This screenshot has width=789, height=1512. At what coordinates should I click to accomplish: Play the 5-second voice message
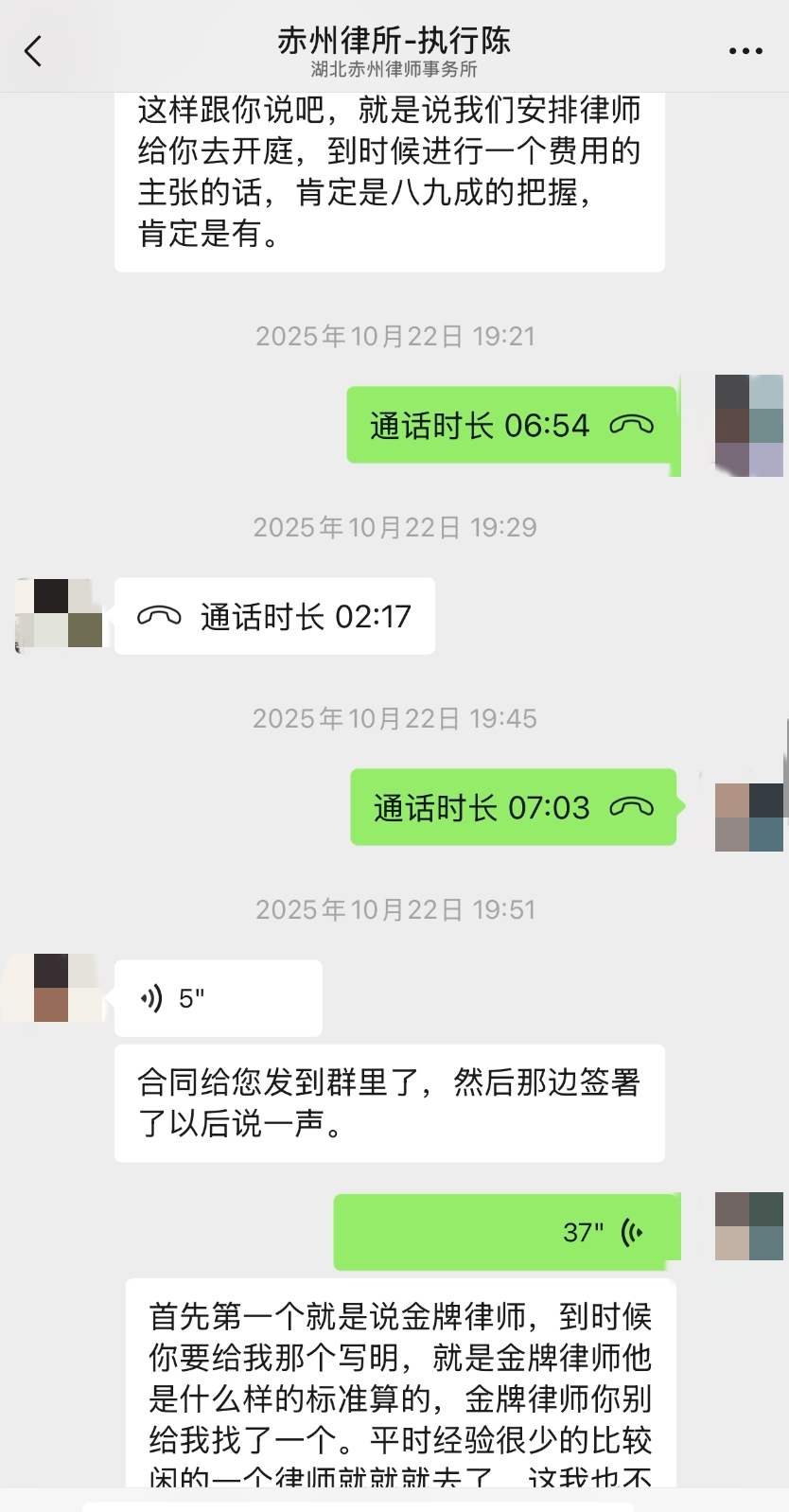pos(218,998)
